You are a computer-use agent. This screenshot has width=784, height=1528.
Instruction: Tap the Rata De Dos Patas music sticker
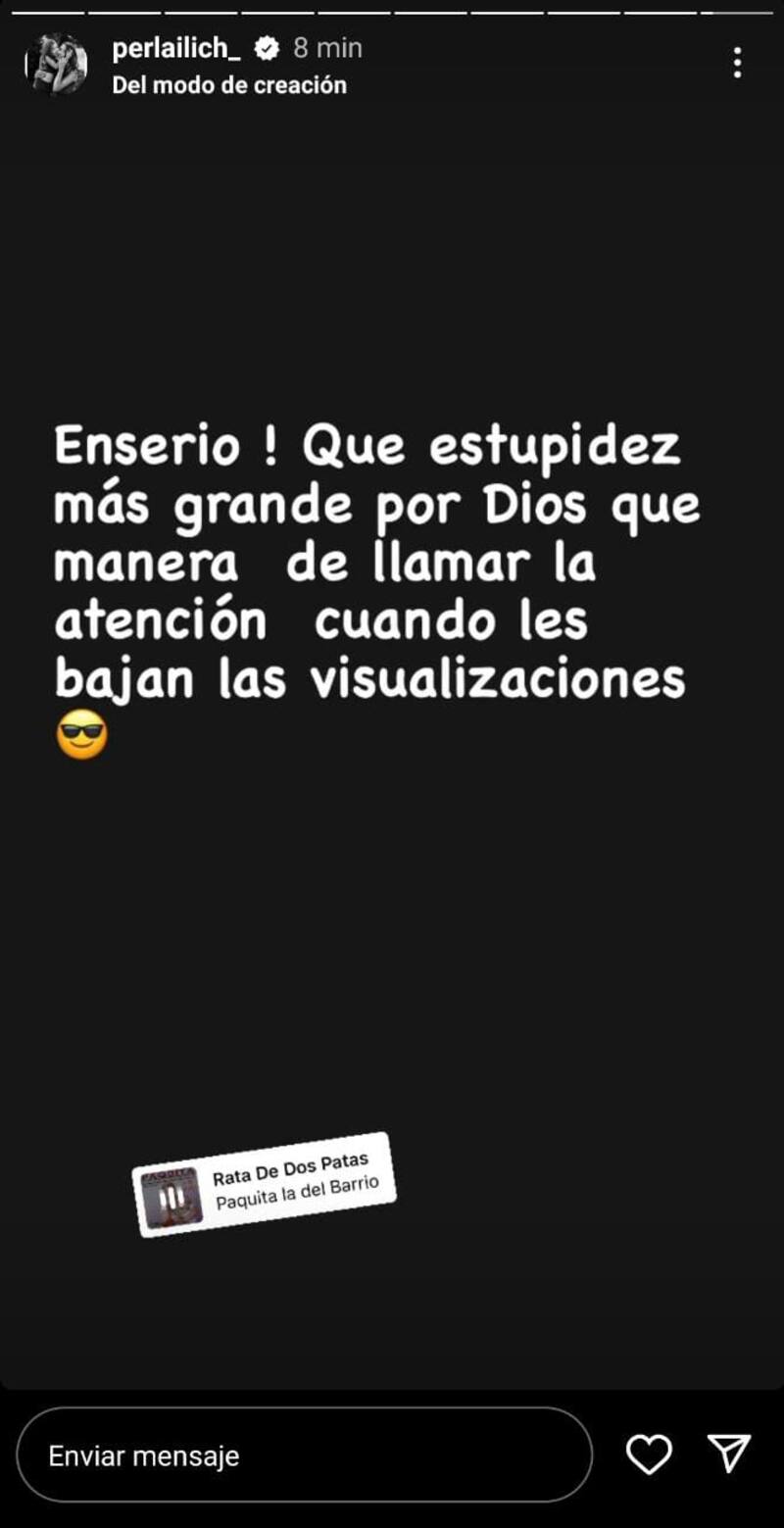pyautogui.click(x=265, y=1185)
